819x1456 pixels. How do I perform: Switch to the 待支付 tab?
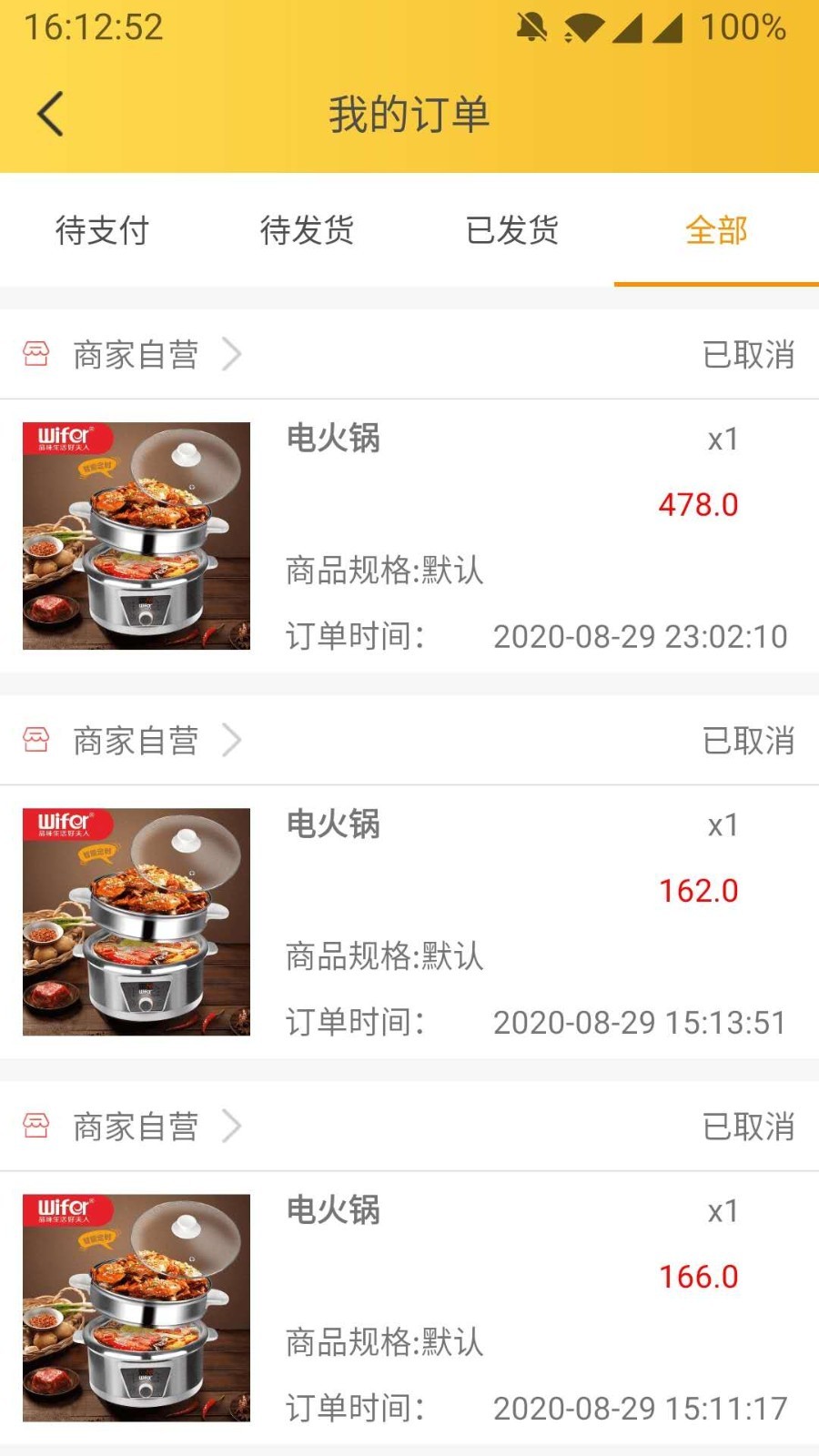coord(102,230)
